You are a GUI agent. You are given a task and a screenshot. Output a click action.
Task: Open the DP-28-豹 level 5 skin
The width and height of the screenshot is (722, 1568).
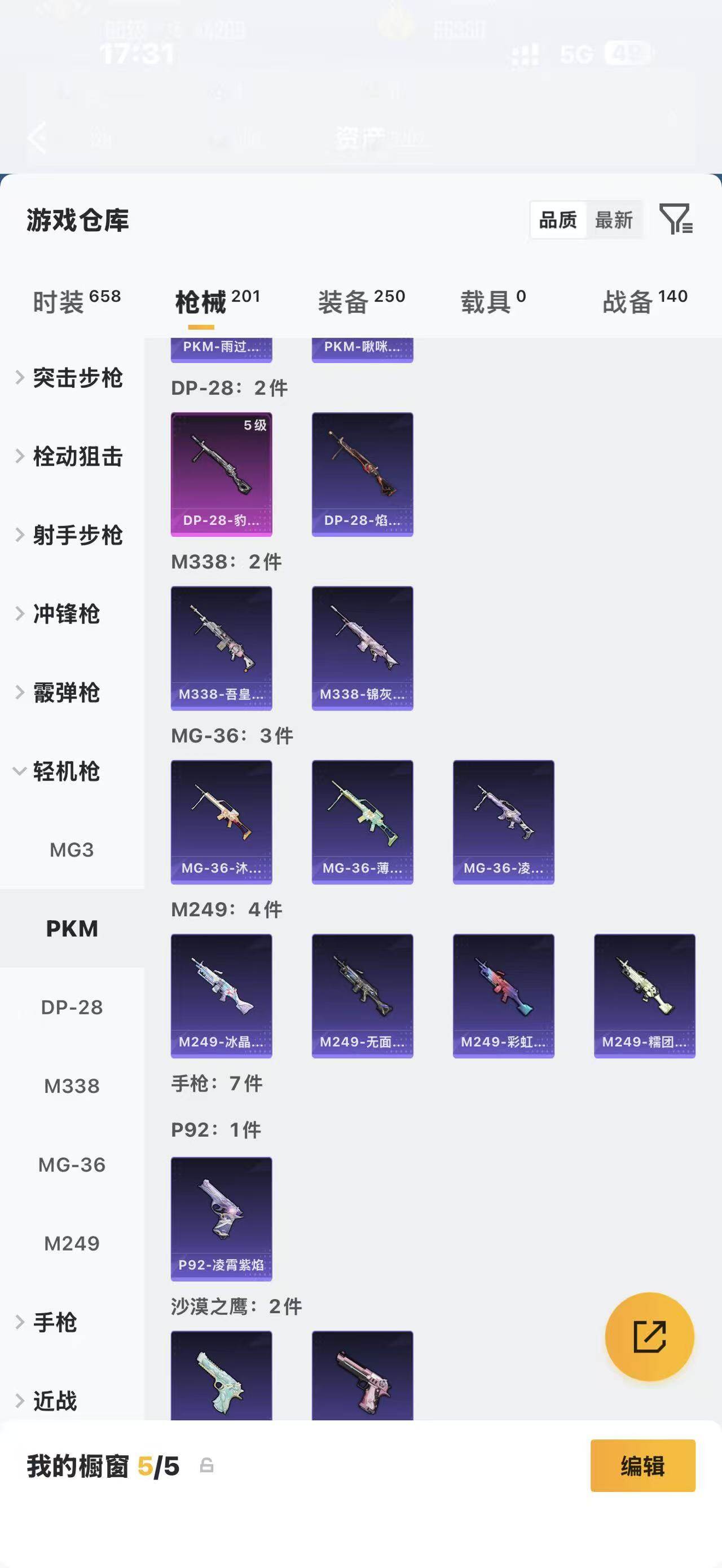(222, 474)
